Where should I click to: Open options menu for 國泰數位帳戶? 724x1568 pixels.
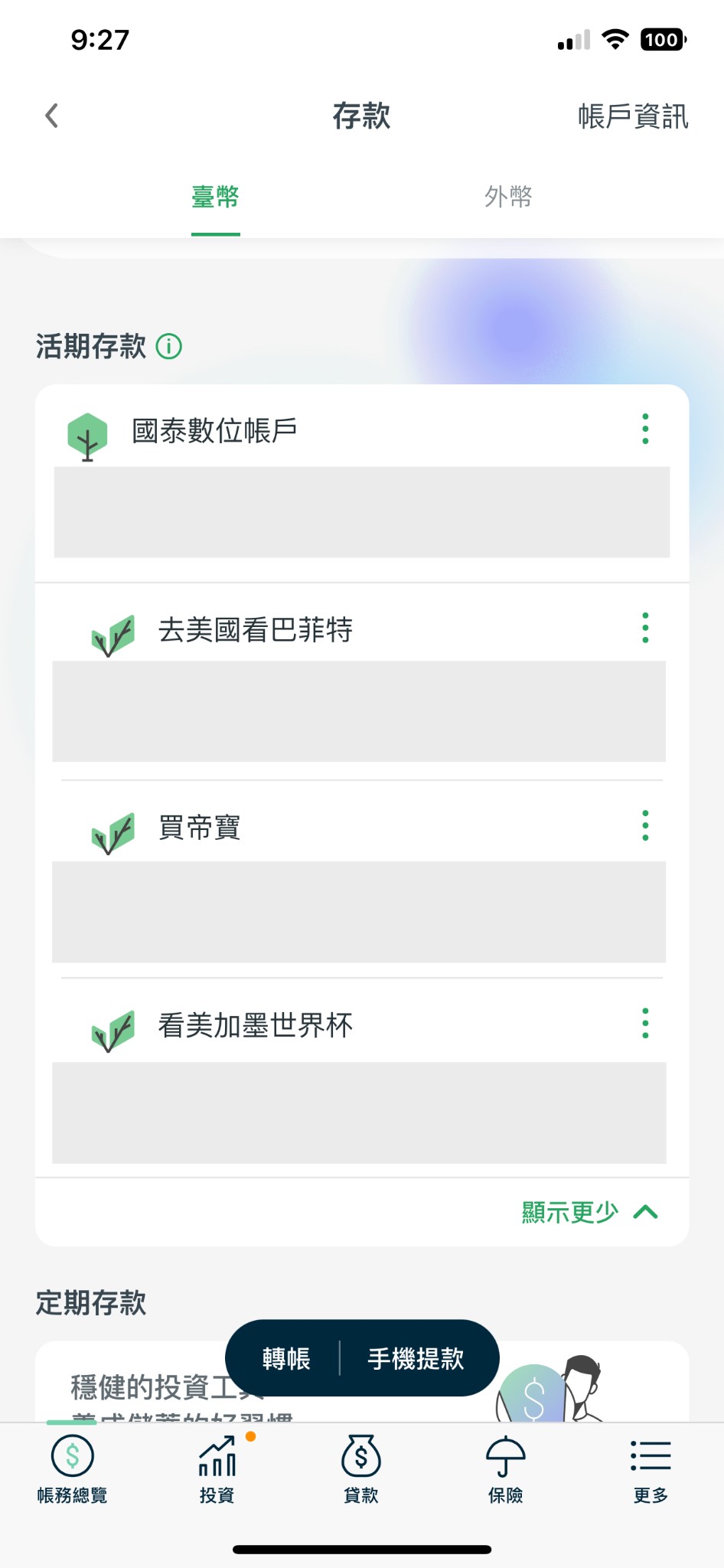pos(647,430)
